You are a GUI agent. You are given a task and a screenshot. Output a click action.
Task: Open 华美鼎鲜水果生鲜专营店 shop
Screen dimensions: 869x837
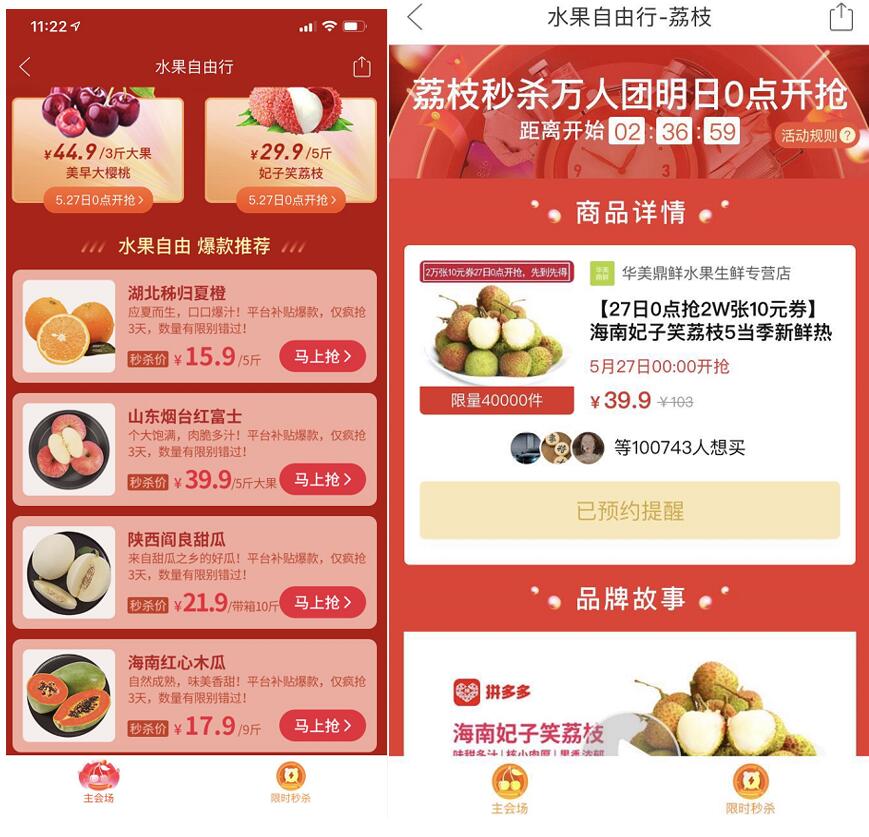pyautogui.click(x=705, y=273)
